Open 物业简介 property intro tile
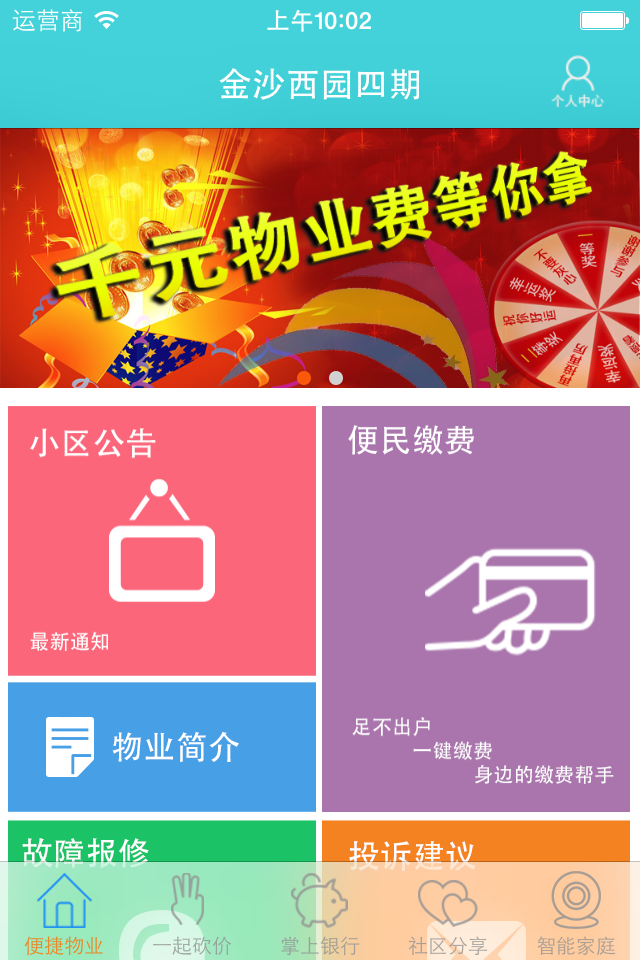 click(x=162, y=746)
